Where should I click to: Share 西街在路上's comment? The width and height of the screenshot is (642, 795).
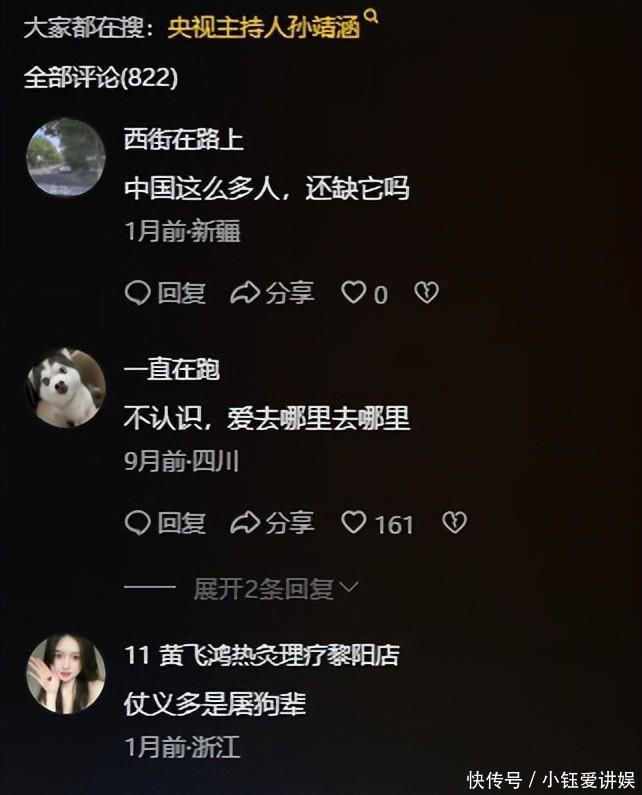coord(272,293)
